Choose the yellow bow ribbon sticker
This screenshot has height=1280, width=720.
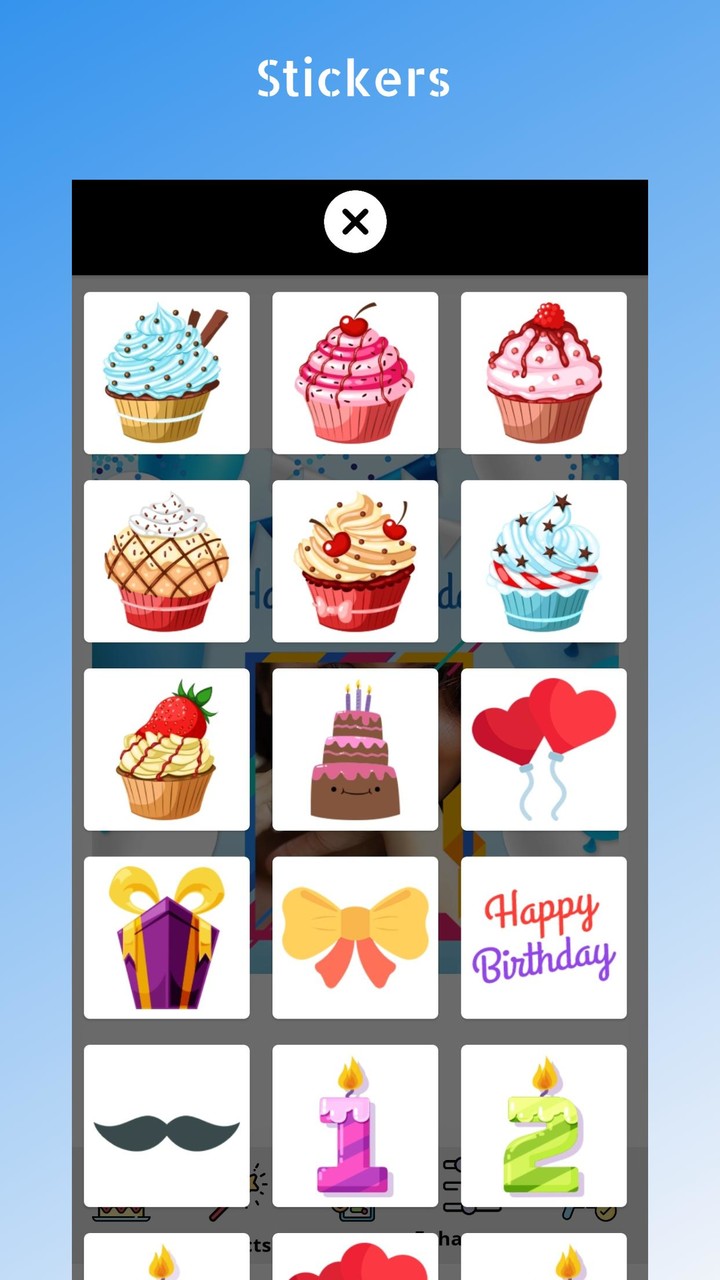(355, 937)
